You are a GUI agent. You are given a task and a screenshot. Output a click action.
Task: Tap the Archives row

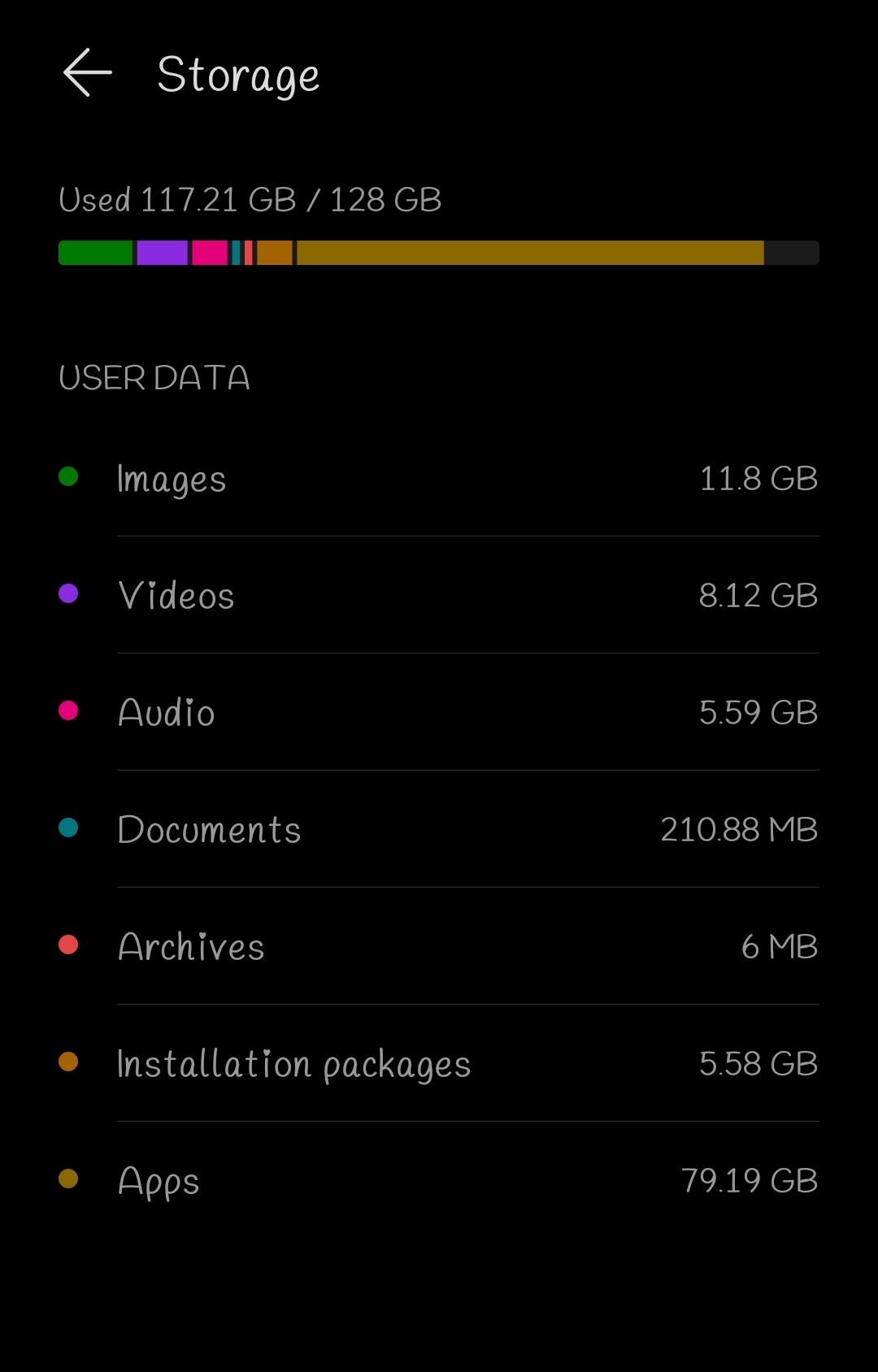(x=439, y=946)
